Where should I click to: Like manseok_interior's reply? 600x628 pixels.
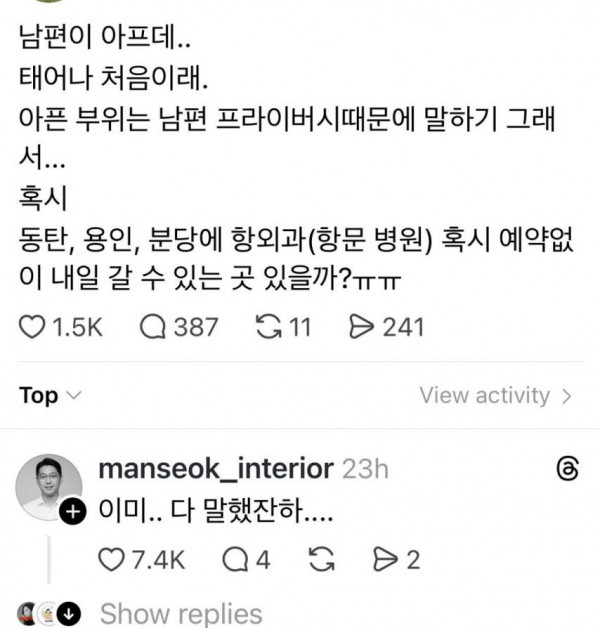(112, 561)
